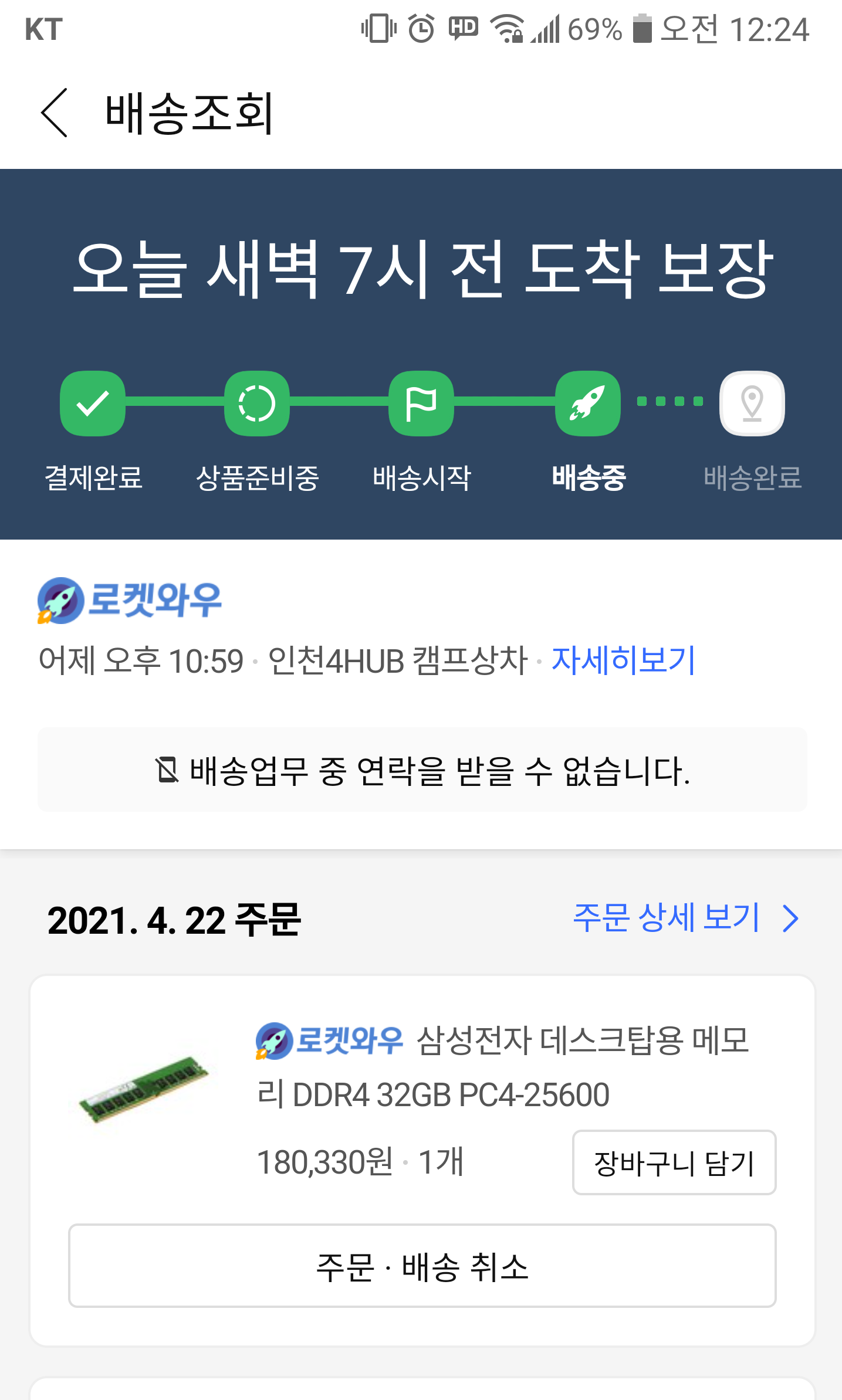
Task: Open the 자세히보기 tracking details link
Action: [x=623, y=660]
